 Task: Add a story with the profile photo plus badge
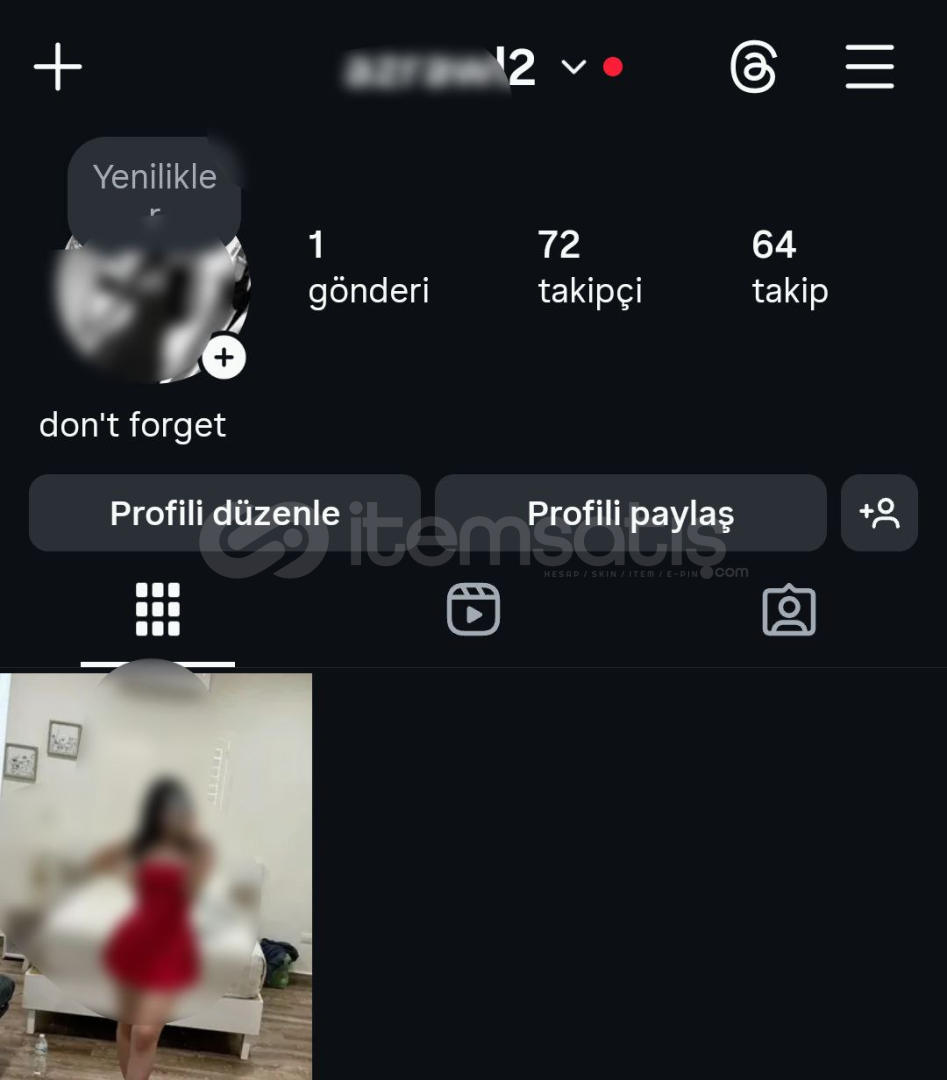tap(224, 357)
